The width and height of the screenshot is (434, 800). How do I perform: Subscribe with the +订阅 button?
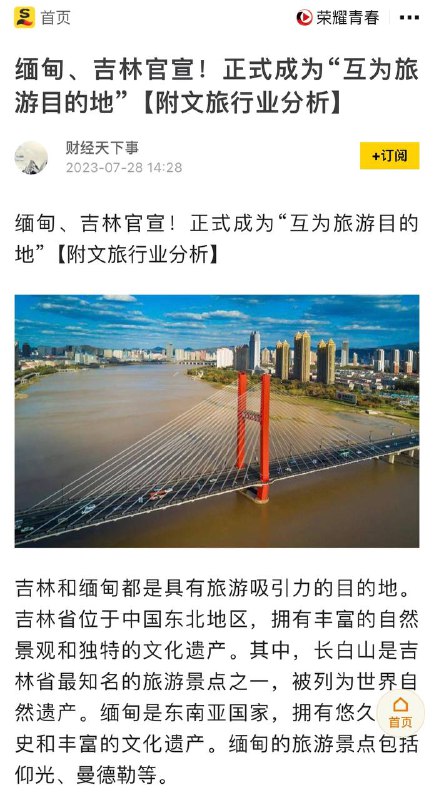click(x=390, y=156)
